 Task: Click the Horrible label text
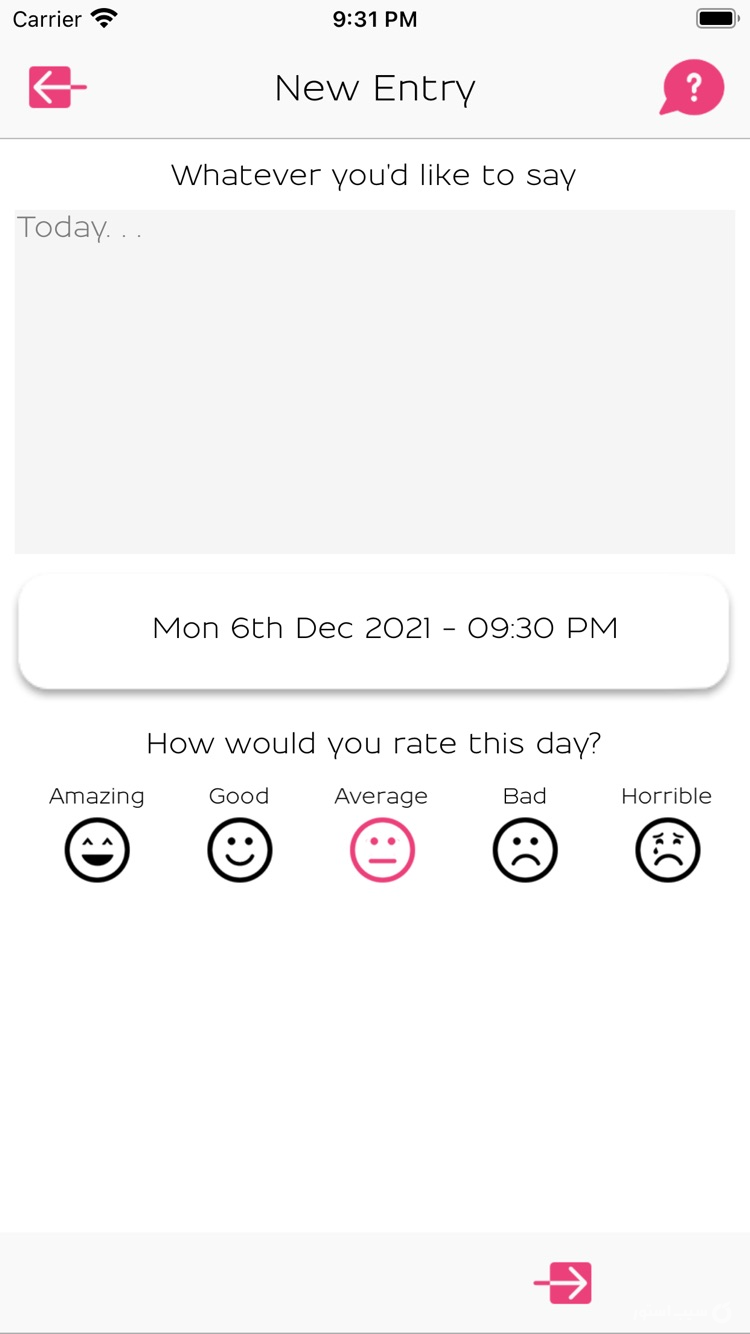click(667, 796)
